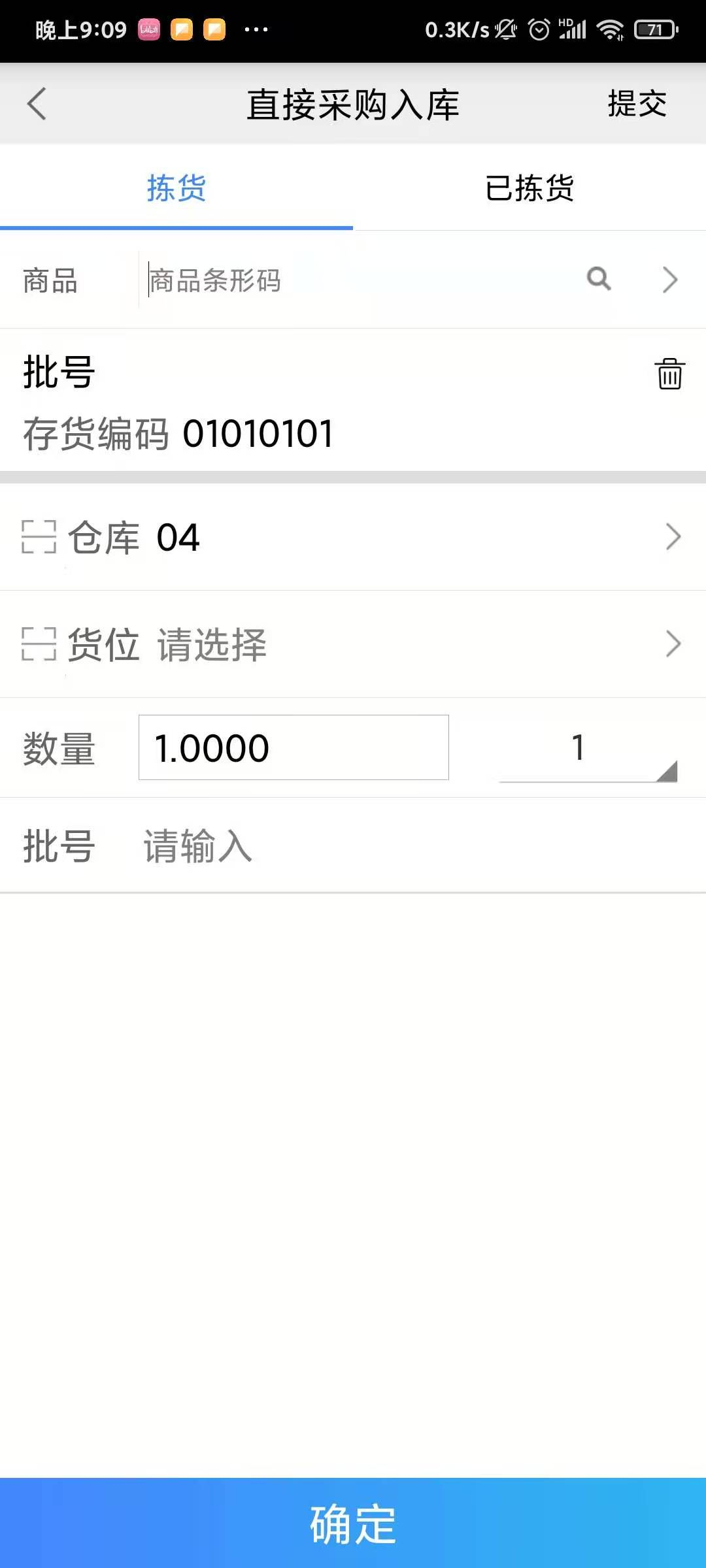Choose a 货位 location via 请选择
706x1568 pixels.
point(353,644)
